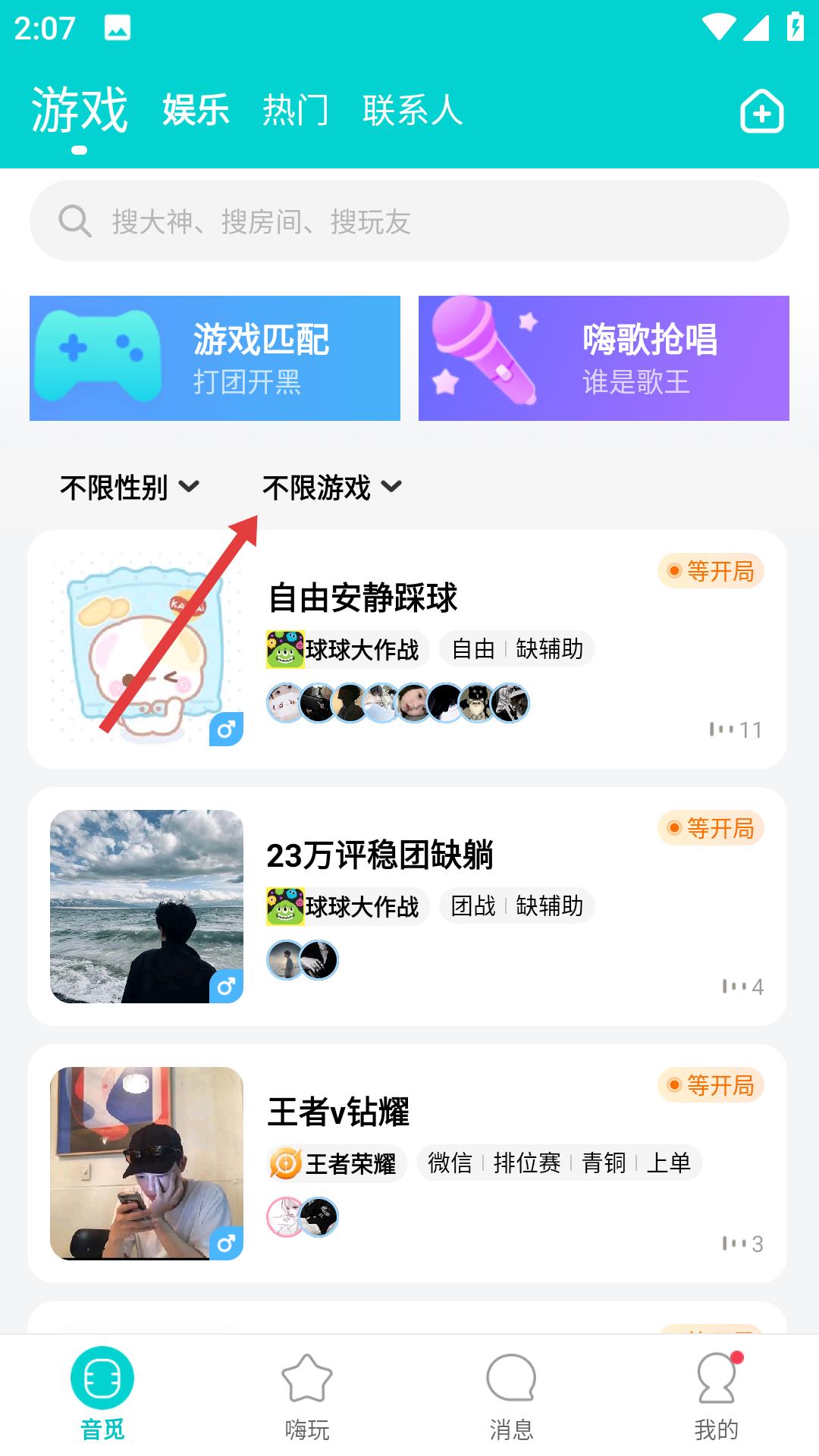Tap the search magnifier icon
This screenshot has height=1456, width=819.
pyautogui.click(x=74, y=222)
